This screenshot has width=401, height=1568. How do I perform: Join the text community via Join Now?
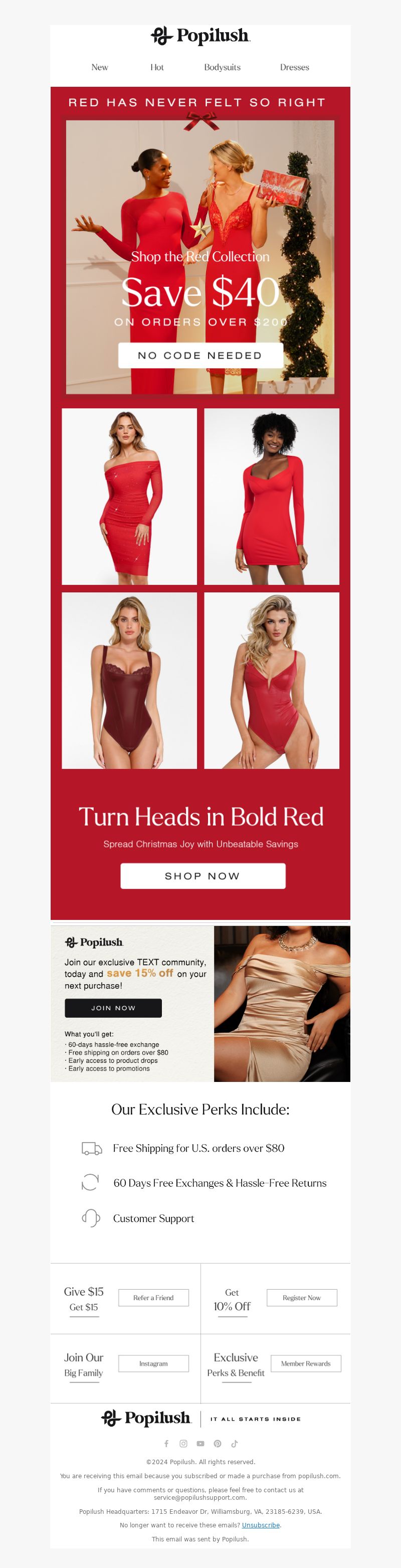[x=113, y=1008]
